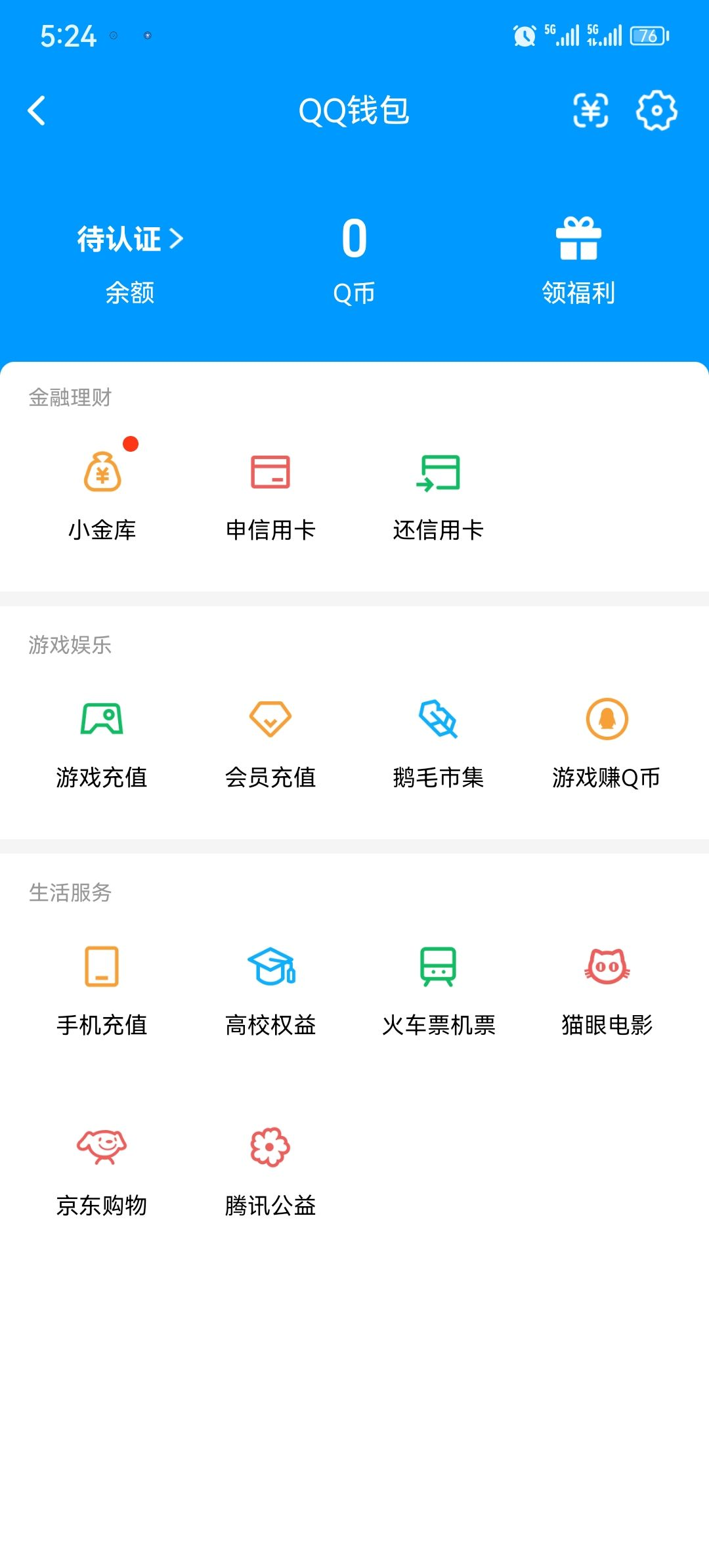The width and height of the screenshot is (709, 1568).
Task: Open the payment code scanner icon
Action: [x=590, y=110]
